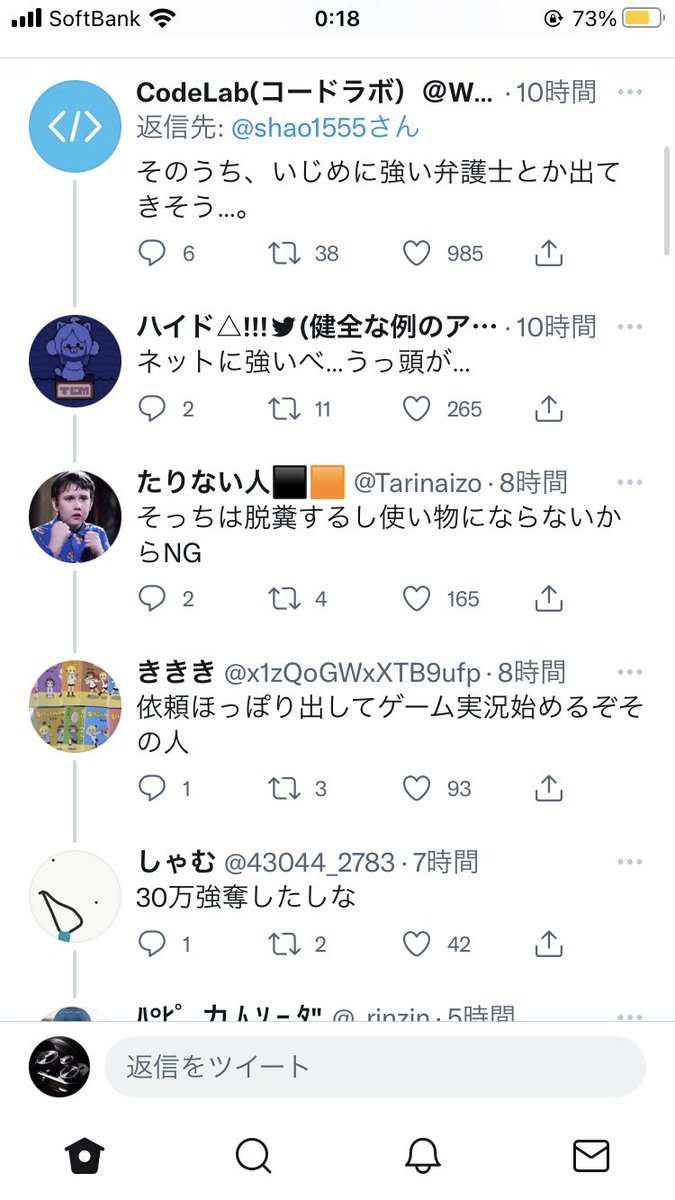The image size is (675, 1200).
Task: Open CodeLab's profile avatar
Action: click(x=75, y=127)
